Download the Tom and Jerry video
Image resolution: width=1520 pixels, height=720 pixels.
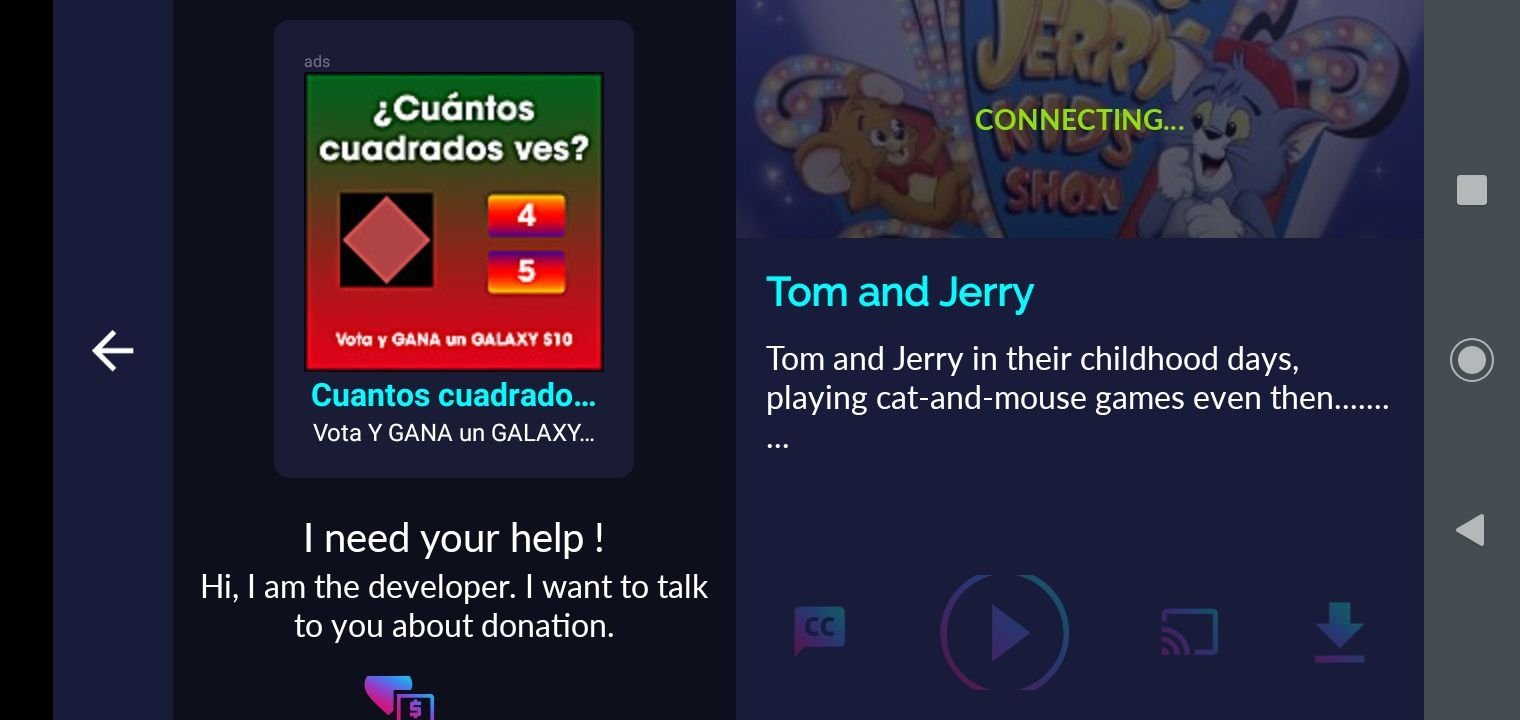click(1339, 631)
